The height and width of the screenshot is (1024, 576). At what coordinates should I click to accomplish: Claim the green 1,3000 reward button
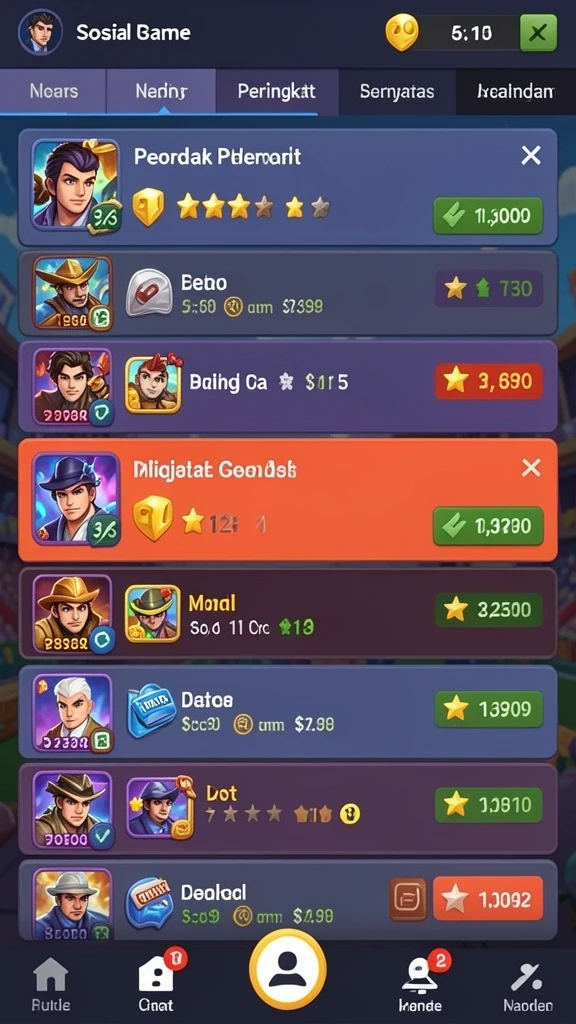[488, 216]
